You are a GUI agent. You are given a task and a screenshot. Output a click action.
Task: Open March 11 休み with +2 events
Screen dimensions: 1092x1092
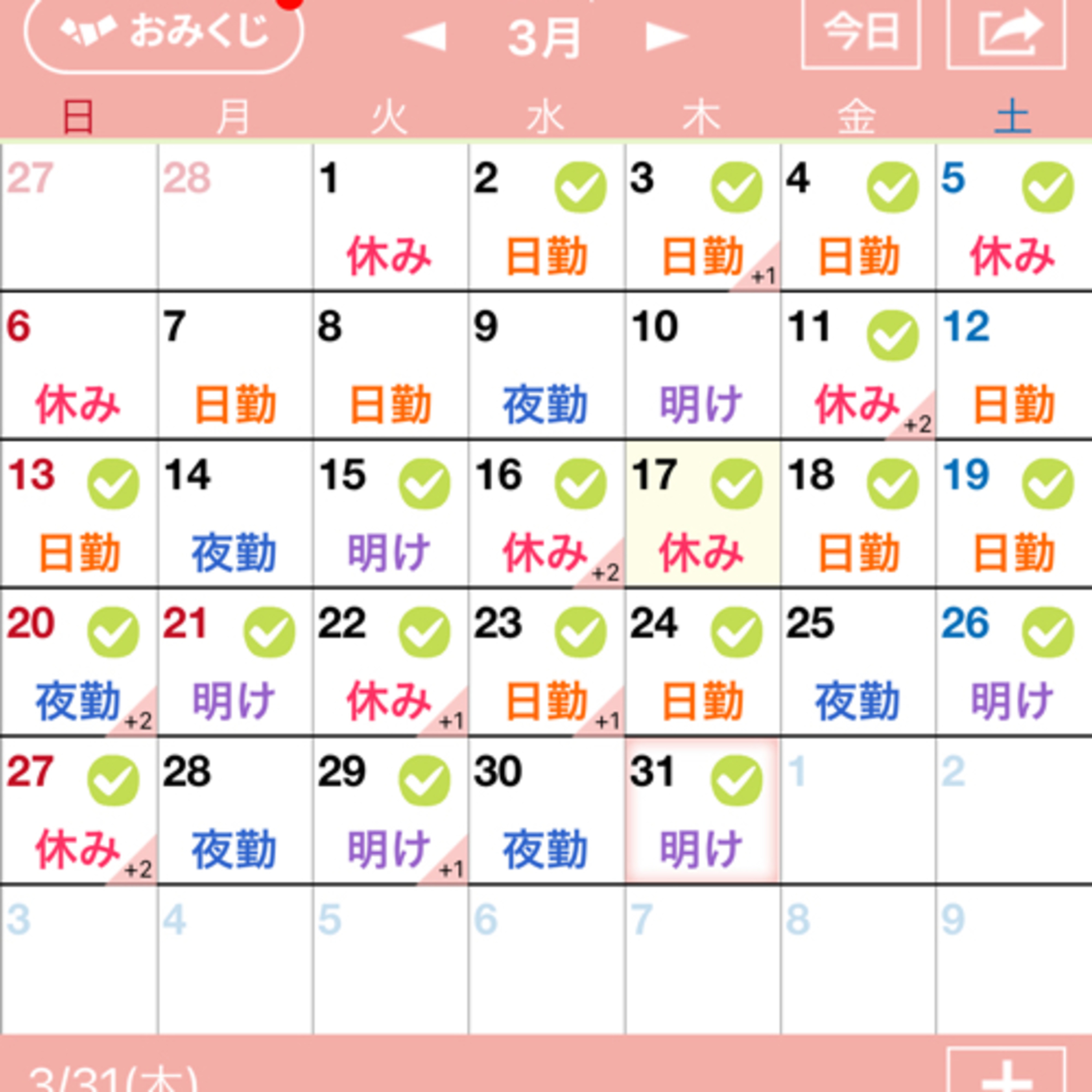(858, 366)
